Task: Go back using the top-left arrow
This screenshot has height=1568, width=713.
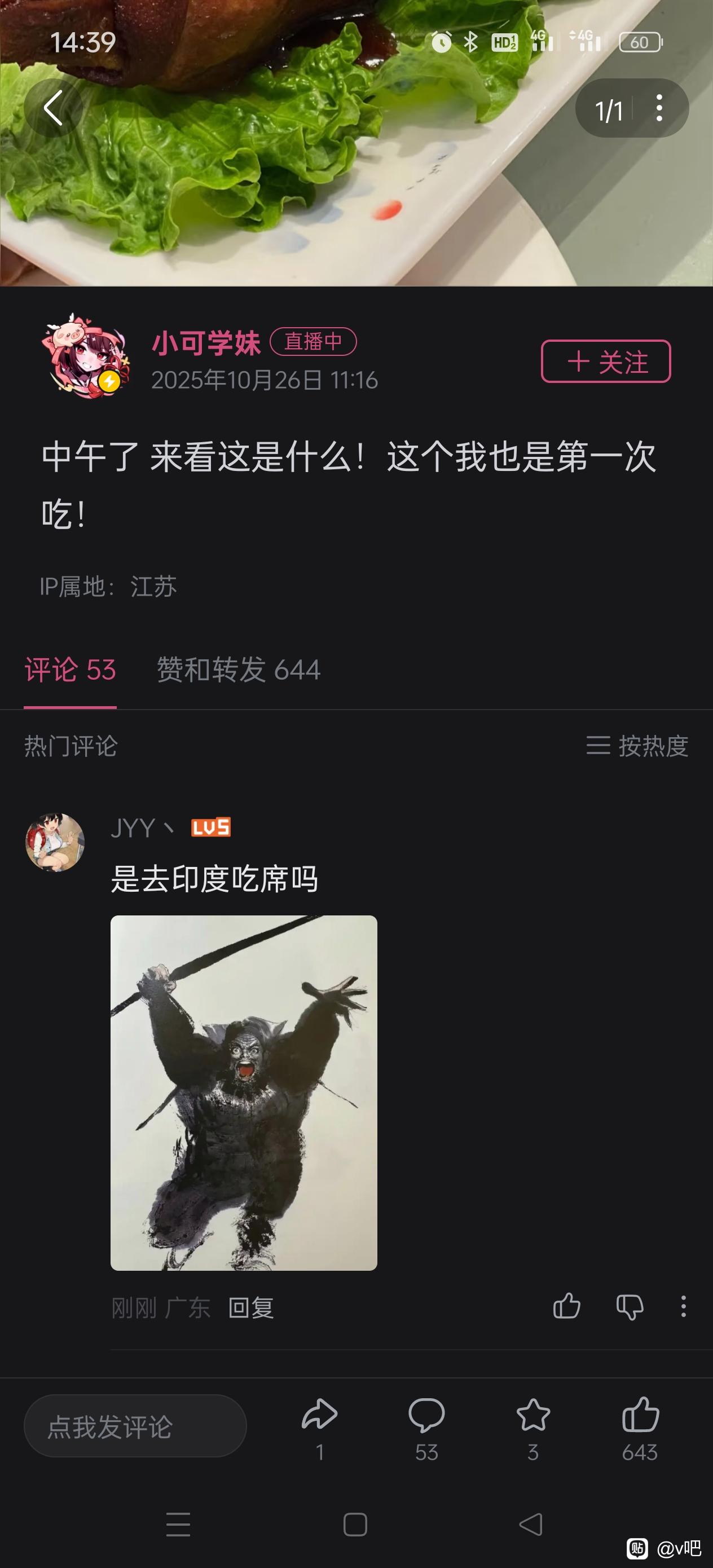Action: [x=53, y=108]
